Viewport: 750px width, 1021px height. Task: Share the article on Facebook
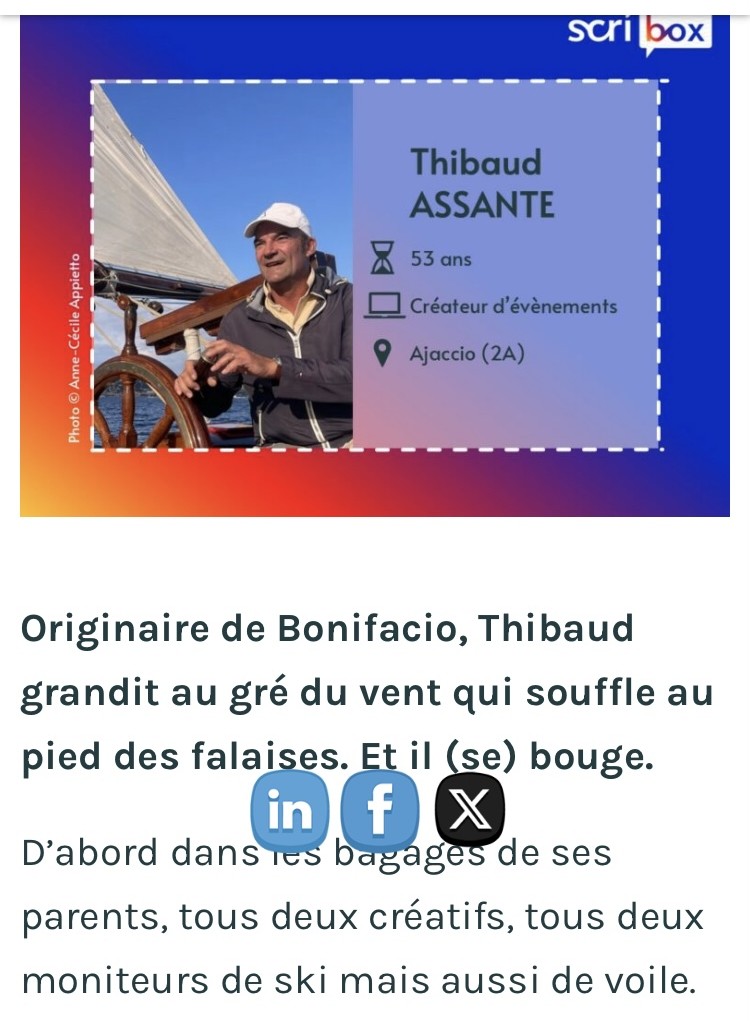(x=379, y=811)
